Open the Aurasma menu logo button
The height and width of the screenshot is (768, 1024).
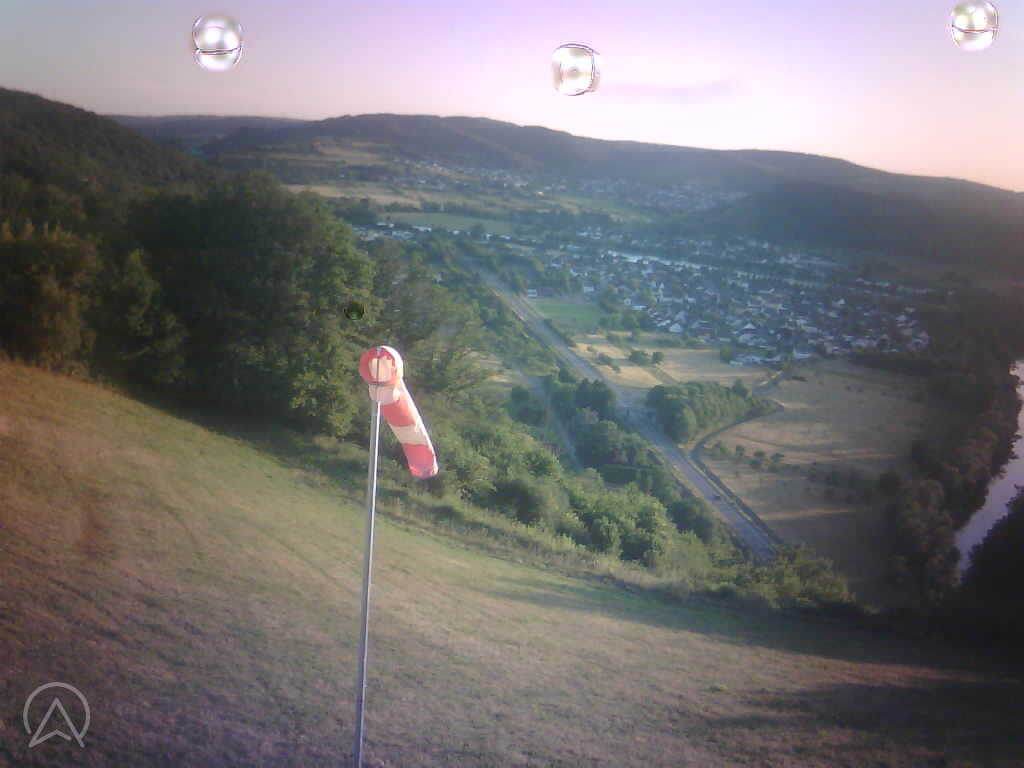click(57, 716)
